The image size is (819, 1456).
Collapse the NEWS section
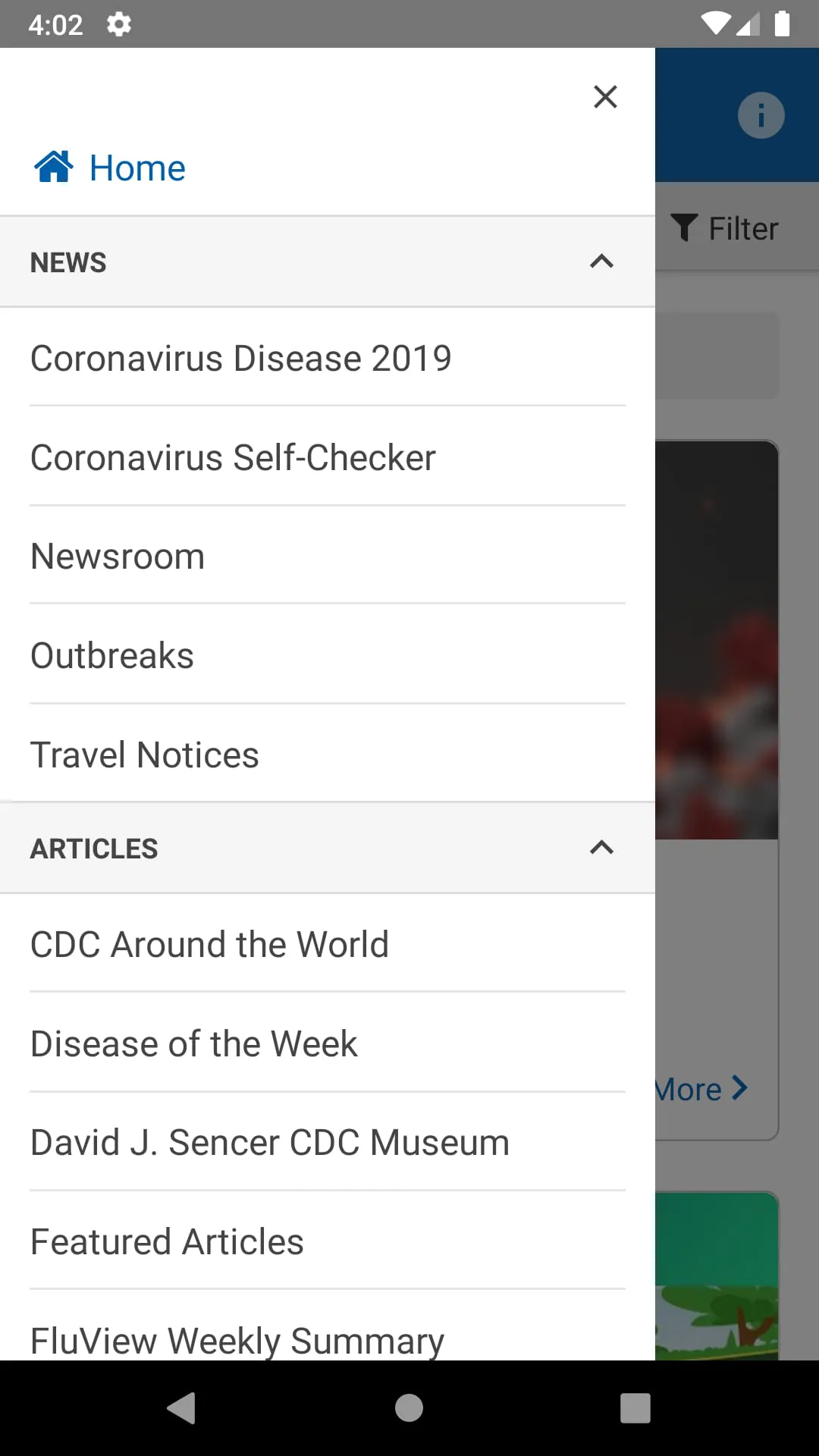tap(601, 262)
